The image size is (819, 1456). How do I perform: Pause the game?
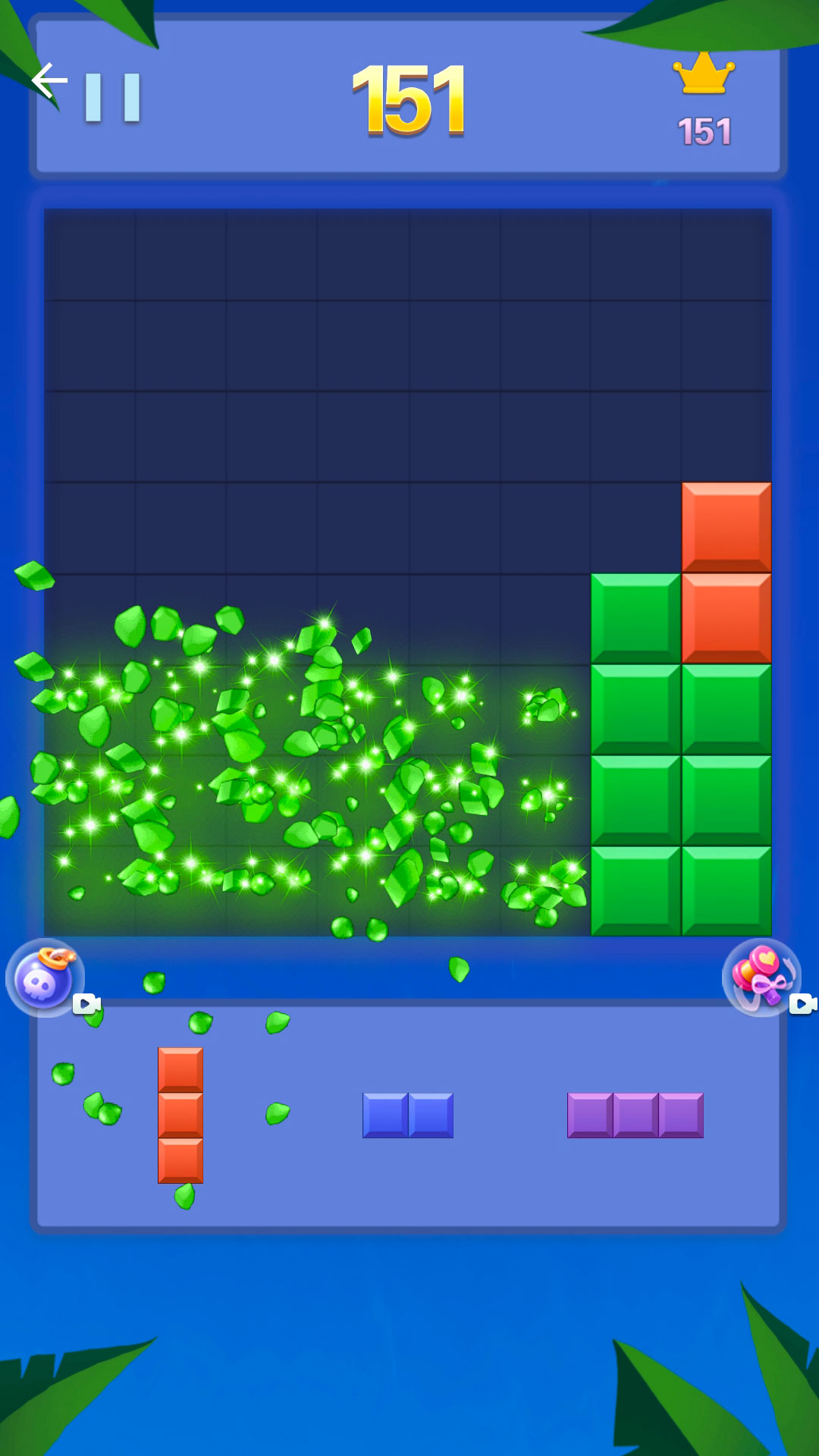pyautogui.click(x=112, y=98)
